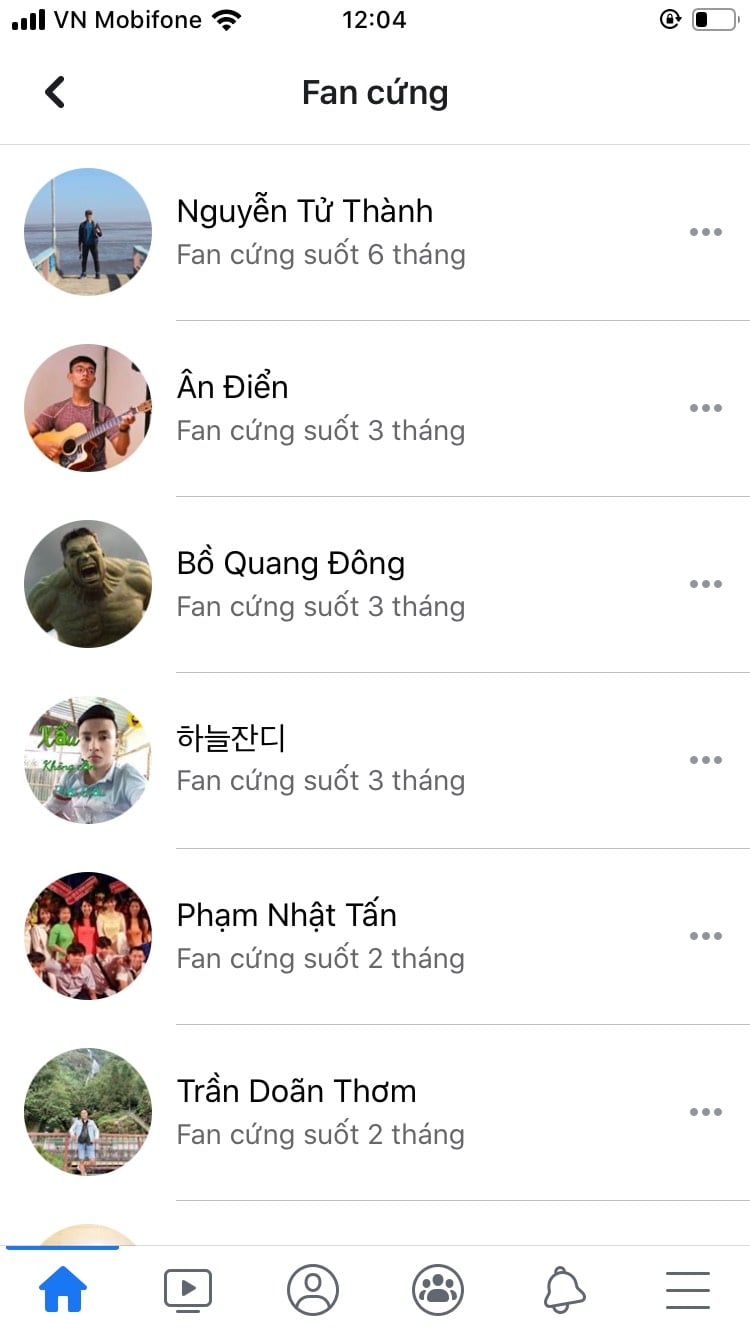The width and height of the screenshot is (750, 1334).
Task: Tap the three dots beside Ân Điển
Action: point(706,408)
